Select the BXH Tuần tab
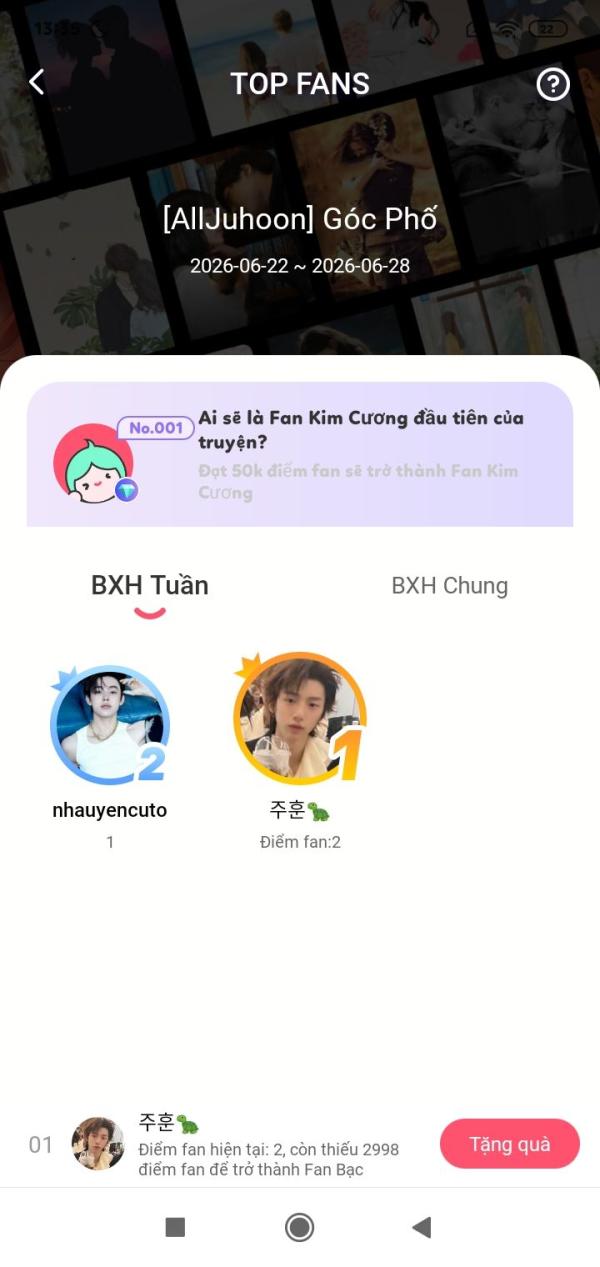Viewport: 600px width, 1267px height. pos(150,586)
